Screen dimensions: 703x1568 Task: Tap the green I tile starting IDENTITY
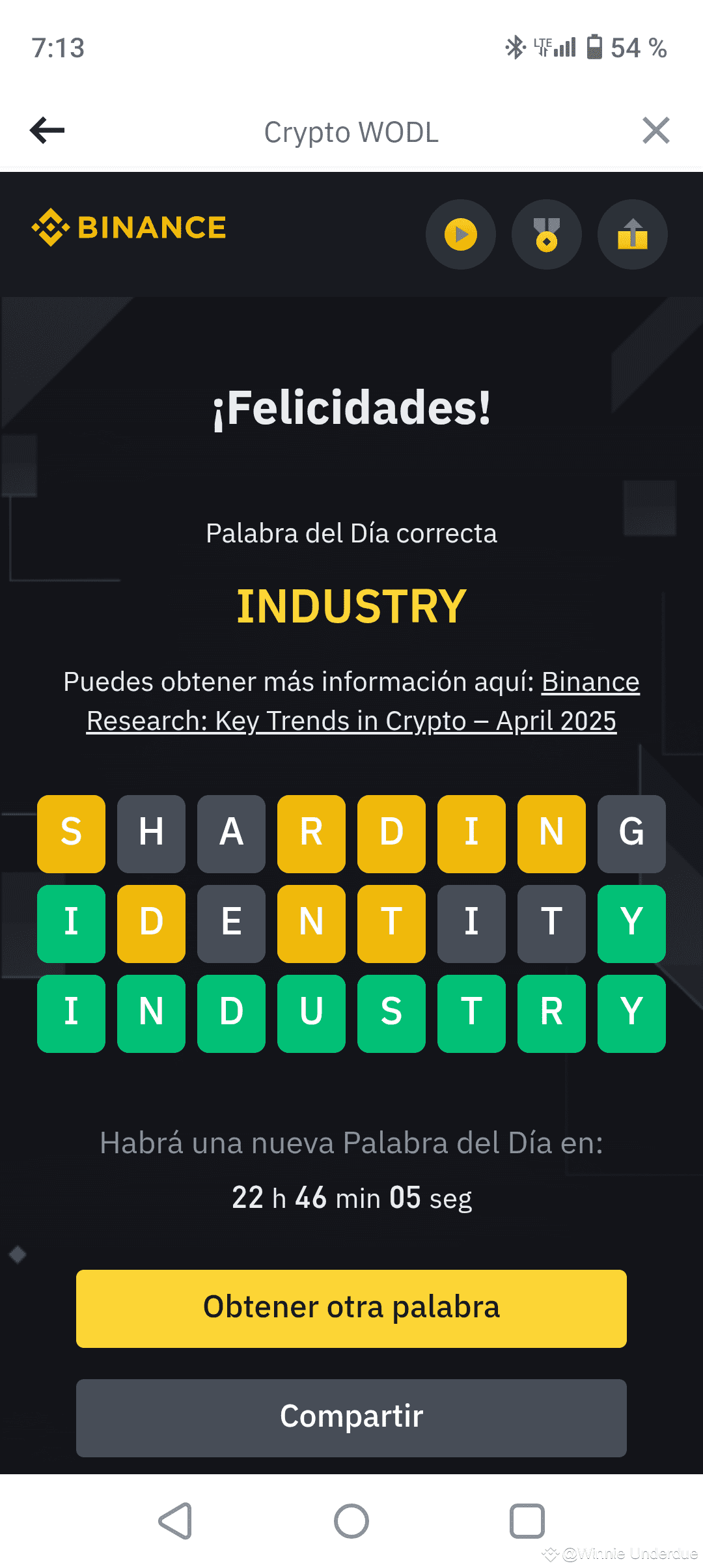70,923
